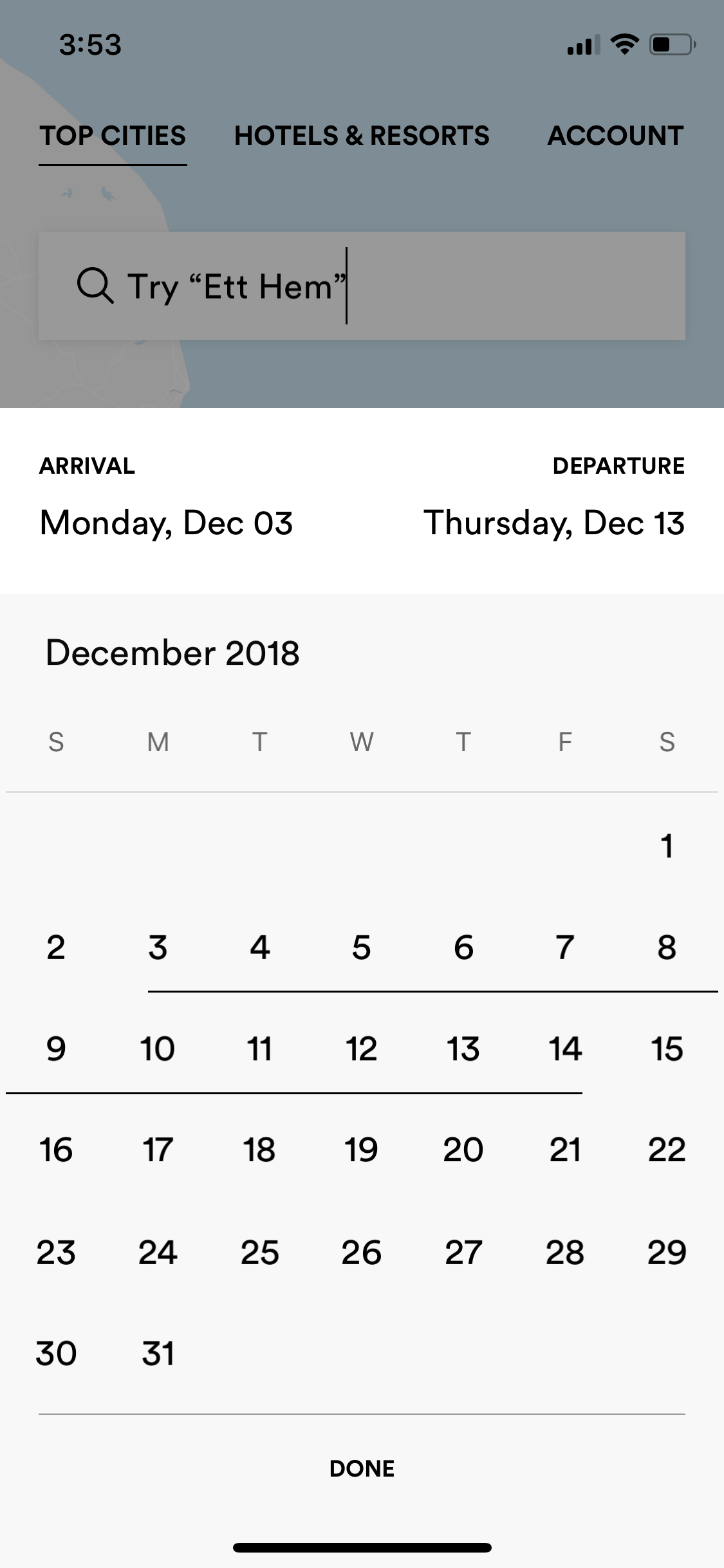Confirm the dates with Done
Image resolution: width=724 pixels, height=1568 pixels.
[362, 1468]
